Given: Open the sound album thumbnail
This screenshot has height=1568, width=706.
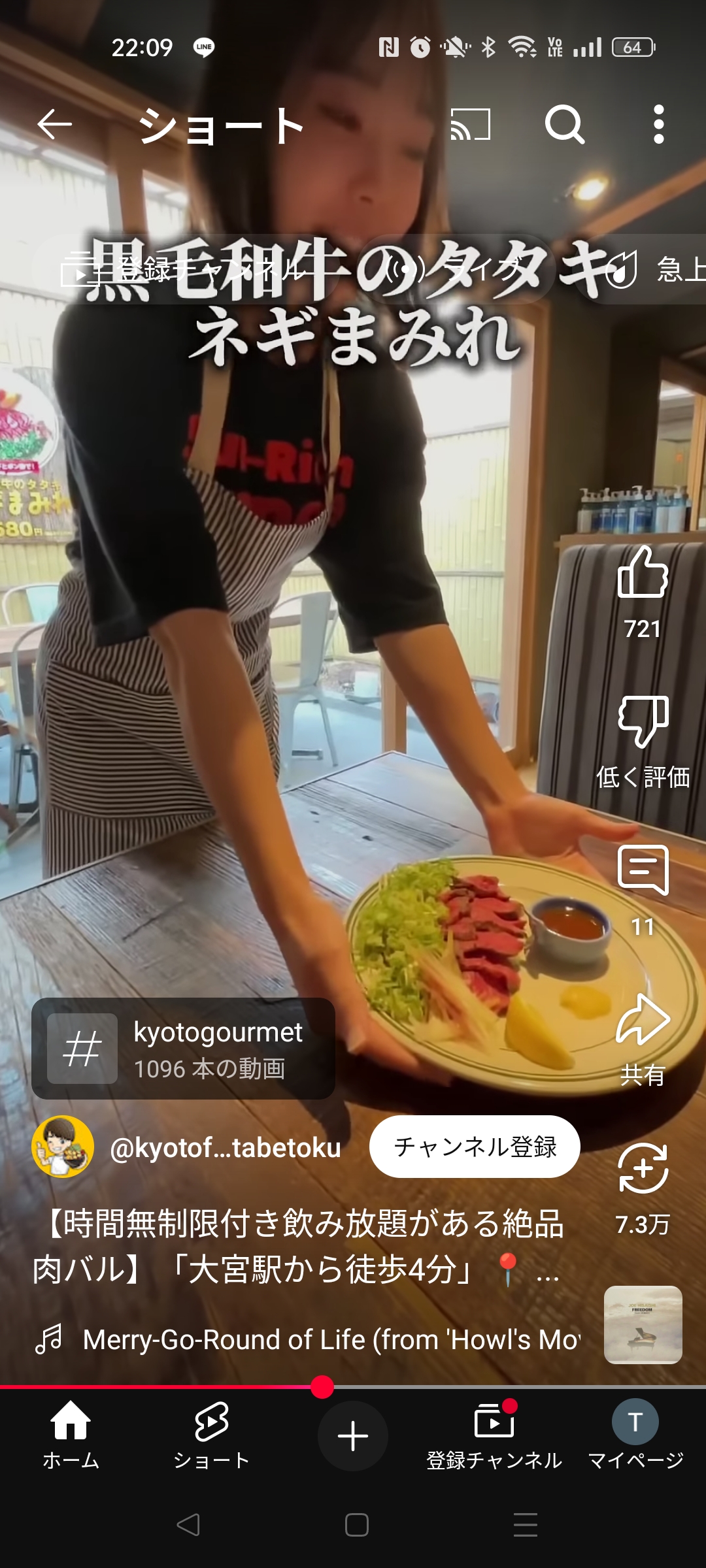Looking at the screenshot, I should (x=643, y=1325).
